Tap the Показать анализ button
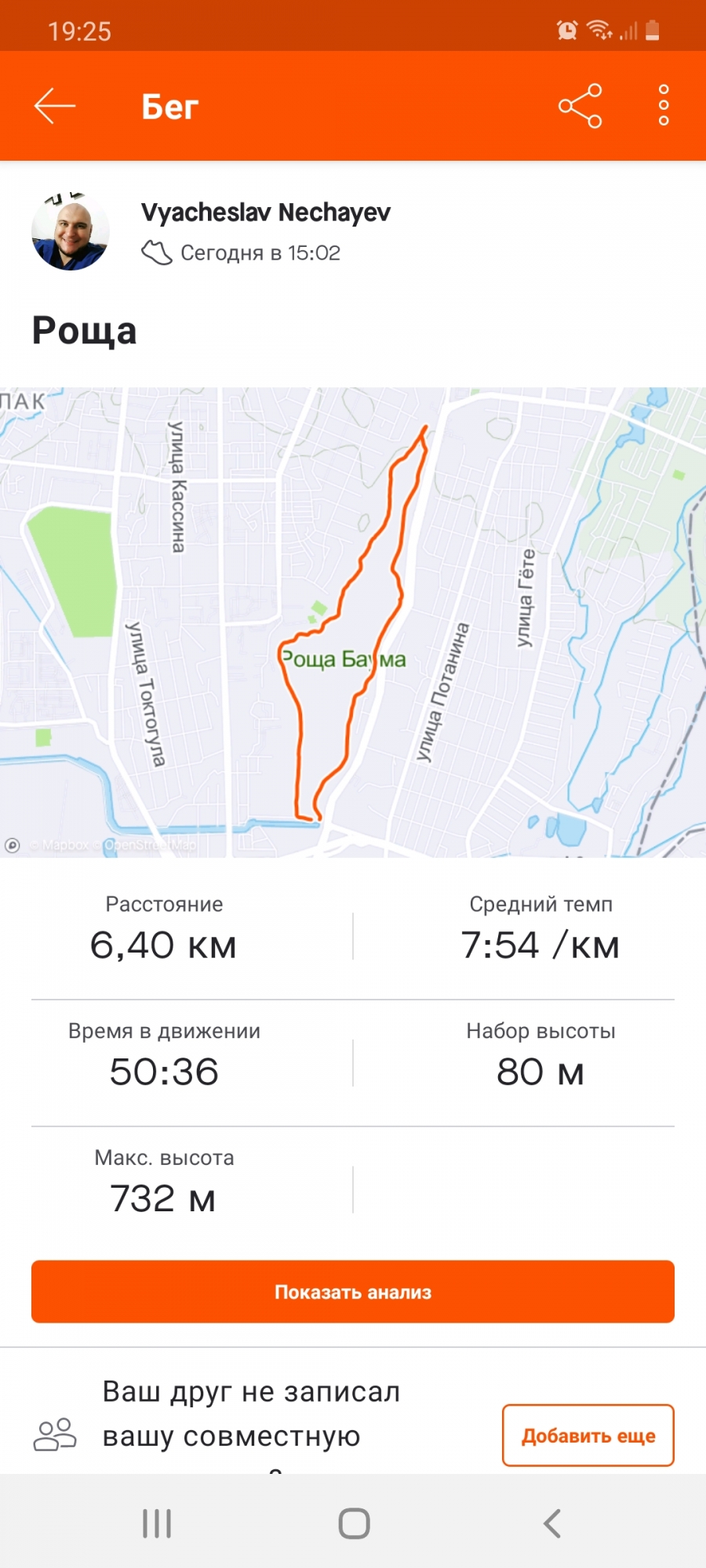 pyautogui.click(x=353, y=1291)
